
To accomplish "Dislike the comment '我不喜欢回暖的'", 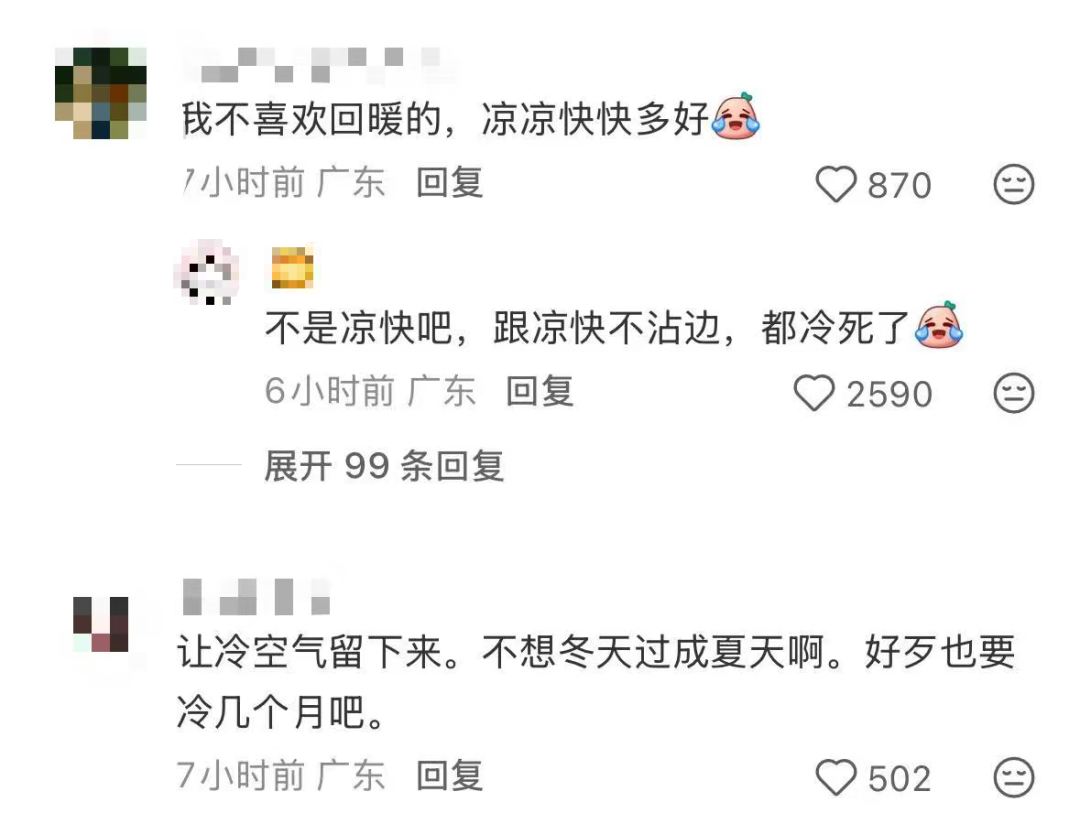I will 1013,185.
